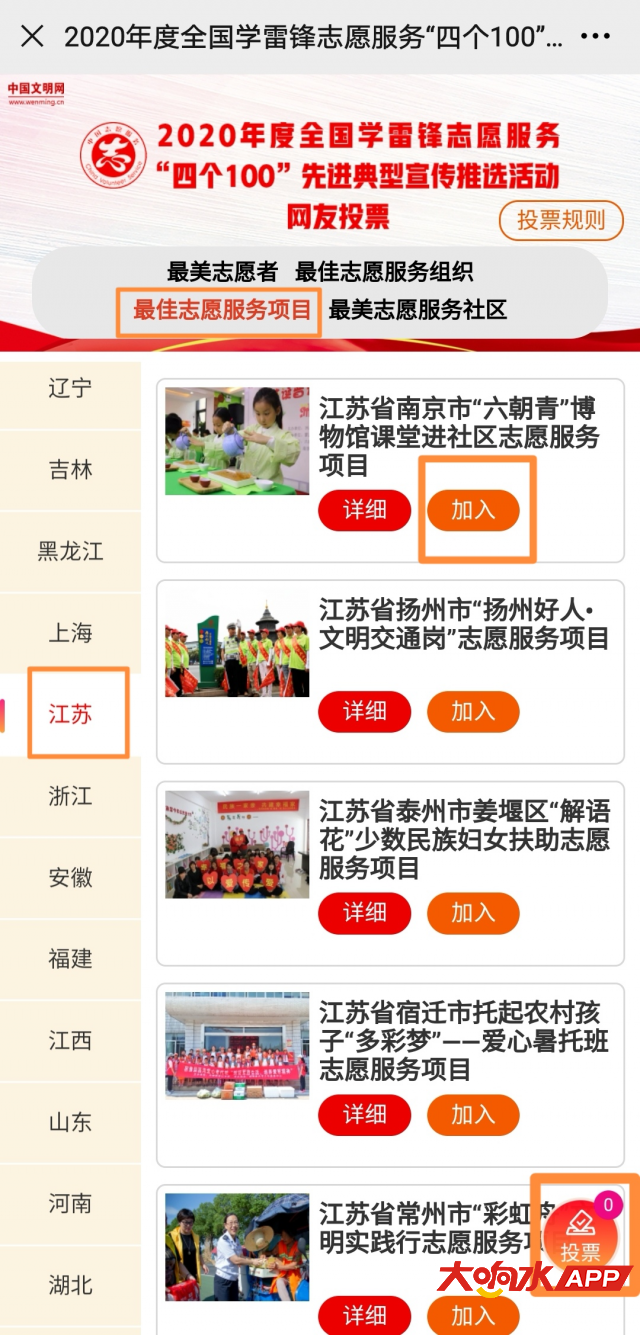Select 辽宁 in the province list

click(70, 388)
